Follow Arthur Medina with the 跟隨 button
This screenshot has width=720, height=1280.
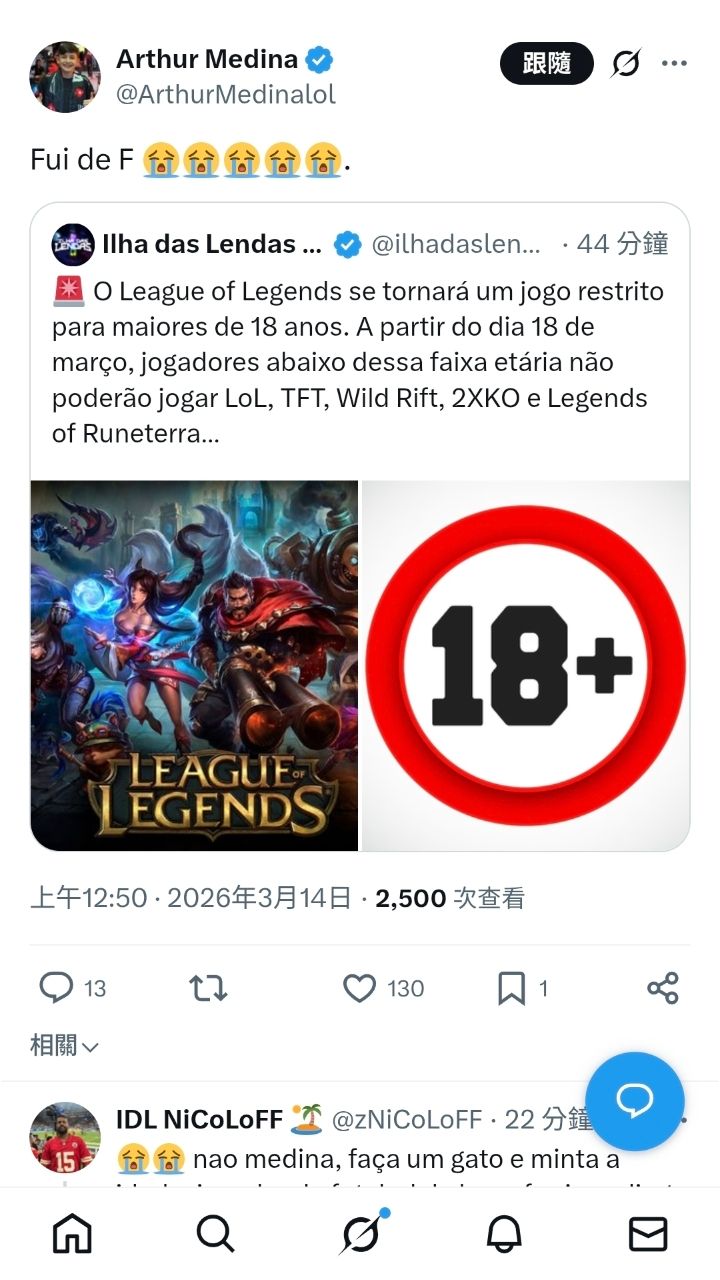pos(546,64)
